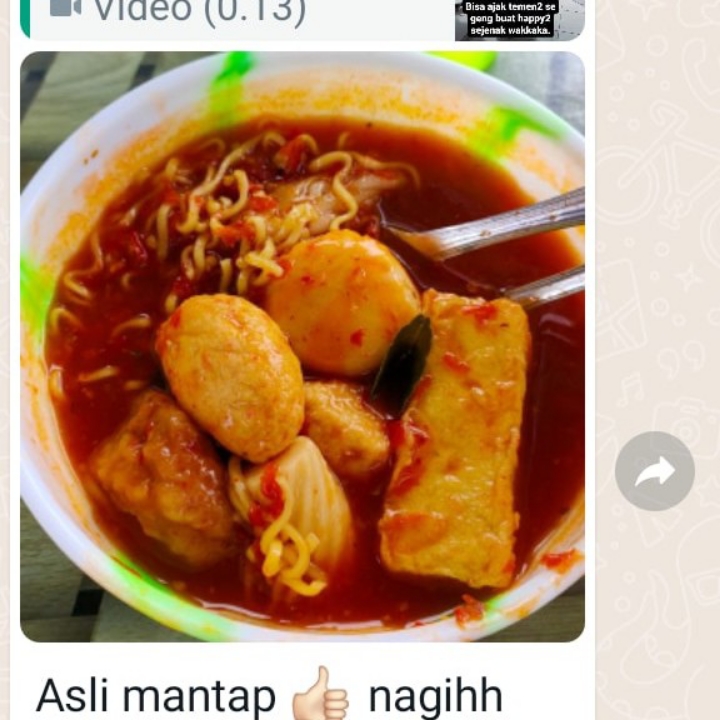The height and width of the screenshot is (720, 720).
Task: Open the noodle soup photo full screen
Action: [x=302, y=346]
